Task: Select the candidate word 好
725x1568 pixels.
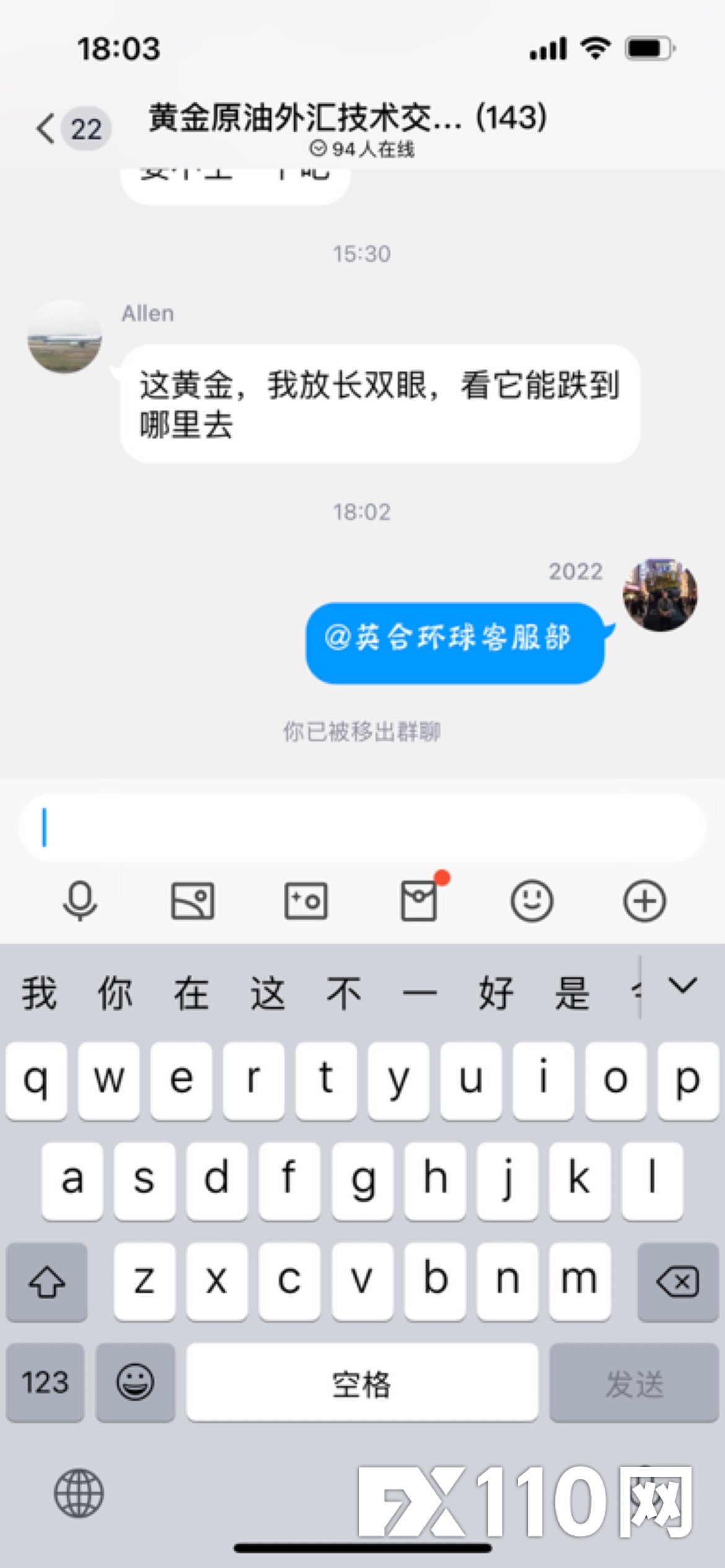Action: [495, 993]
